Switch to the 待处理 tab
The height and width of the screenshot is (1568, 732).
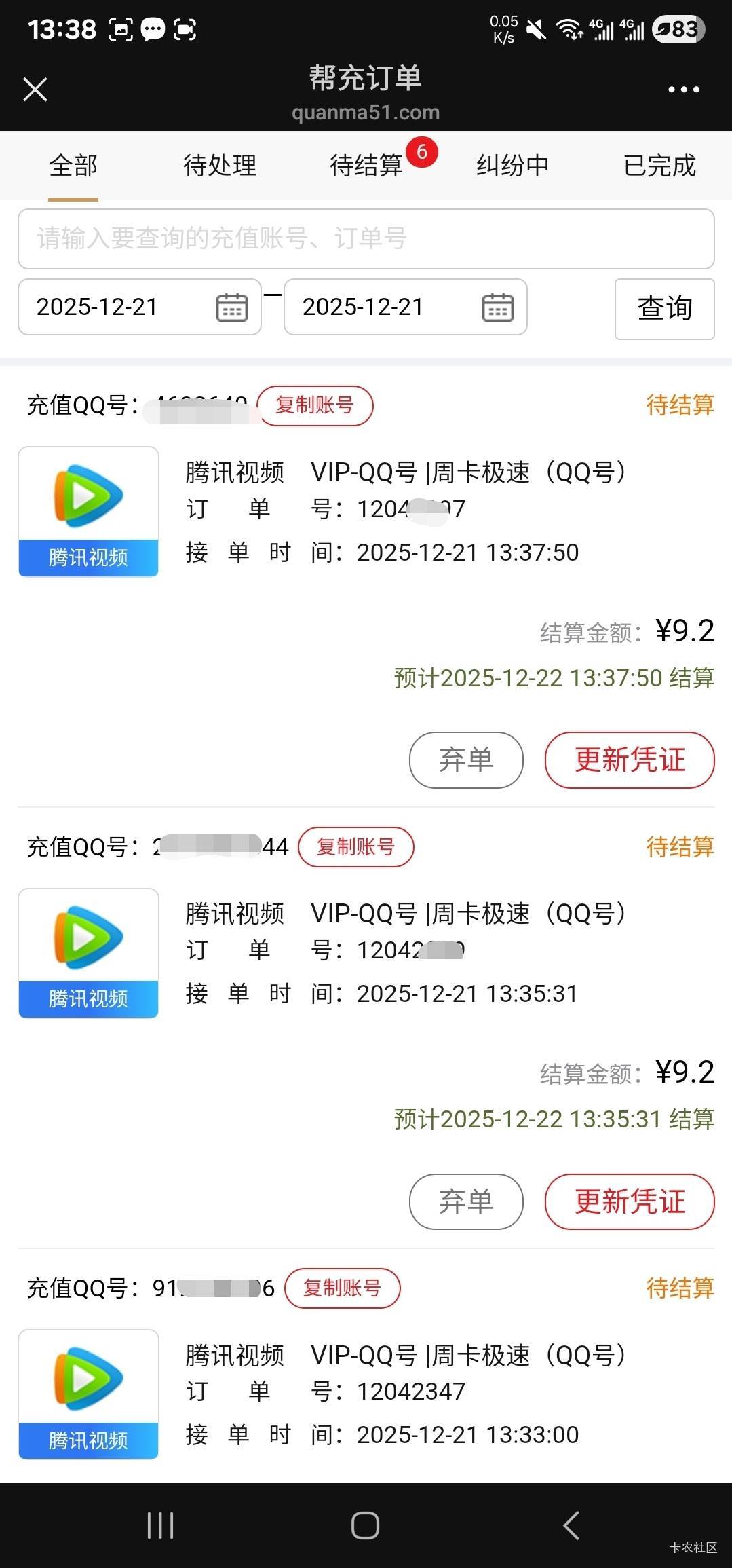(220, 166)
